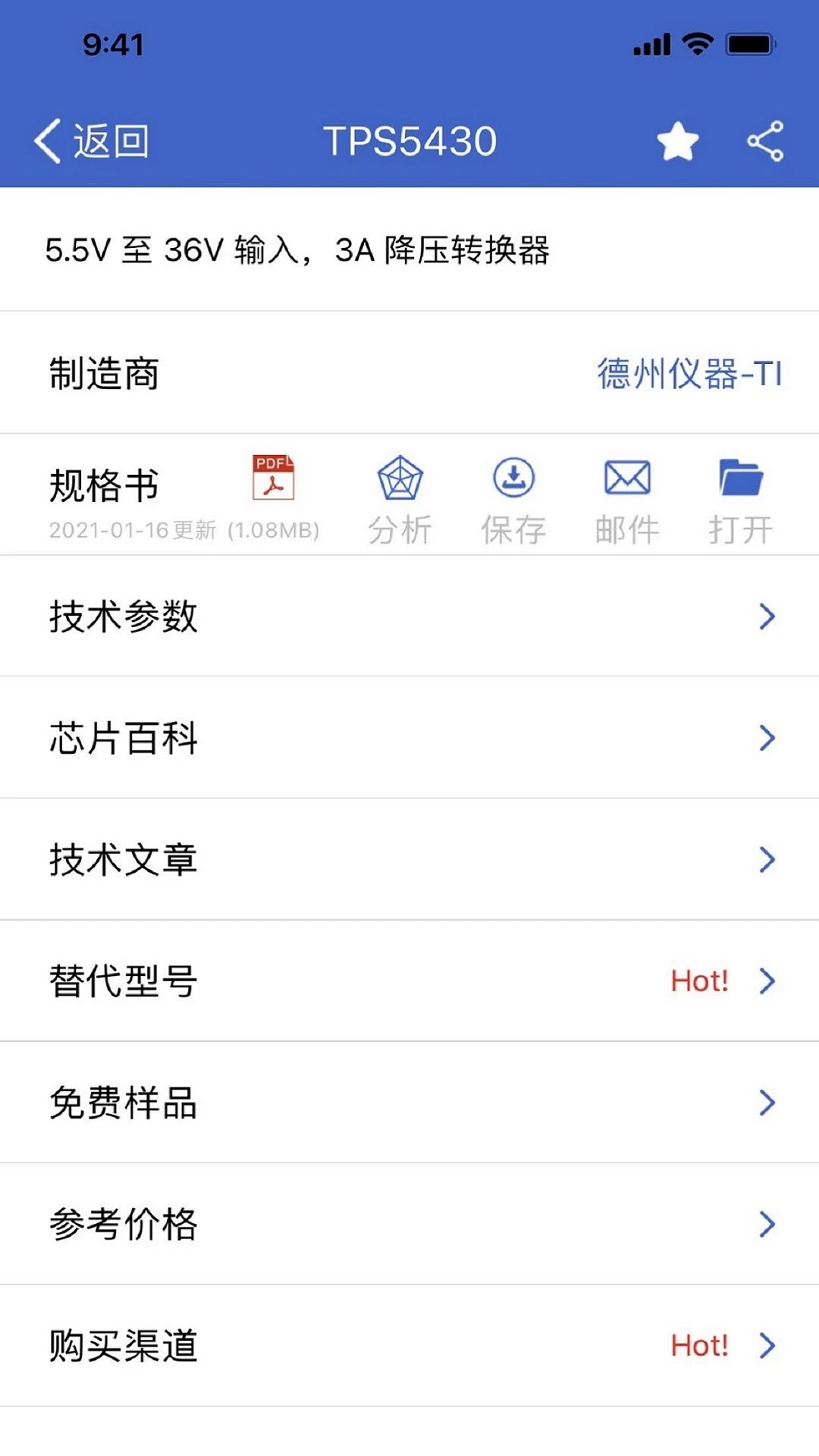The width and height of the screenshot is (819, 1456).
Task: Expand the 技术文章 section
Action: pyautogui.click(x=409, y=859)
